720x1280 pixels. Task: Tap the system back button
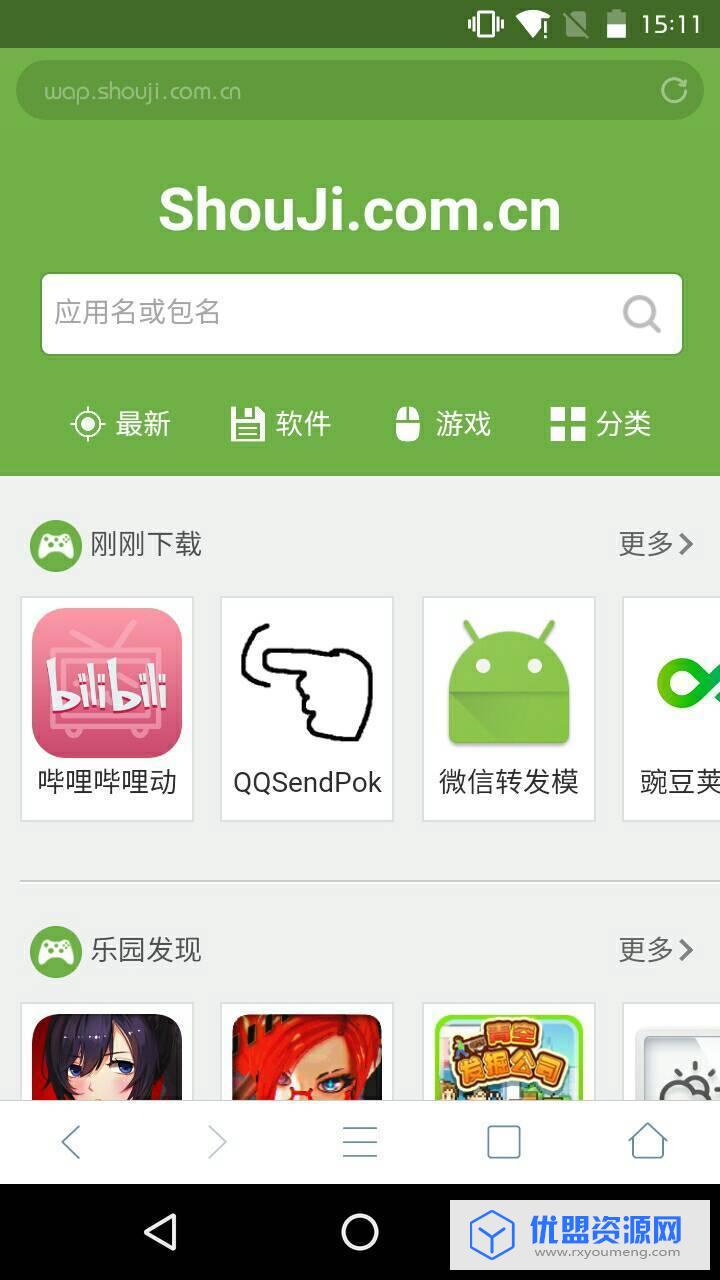tap(160, 1232)
